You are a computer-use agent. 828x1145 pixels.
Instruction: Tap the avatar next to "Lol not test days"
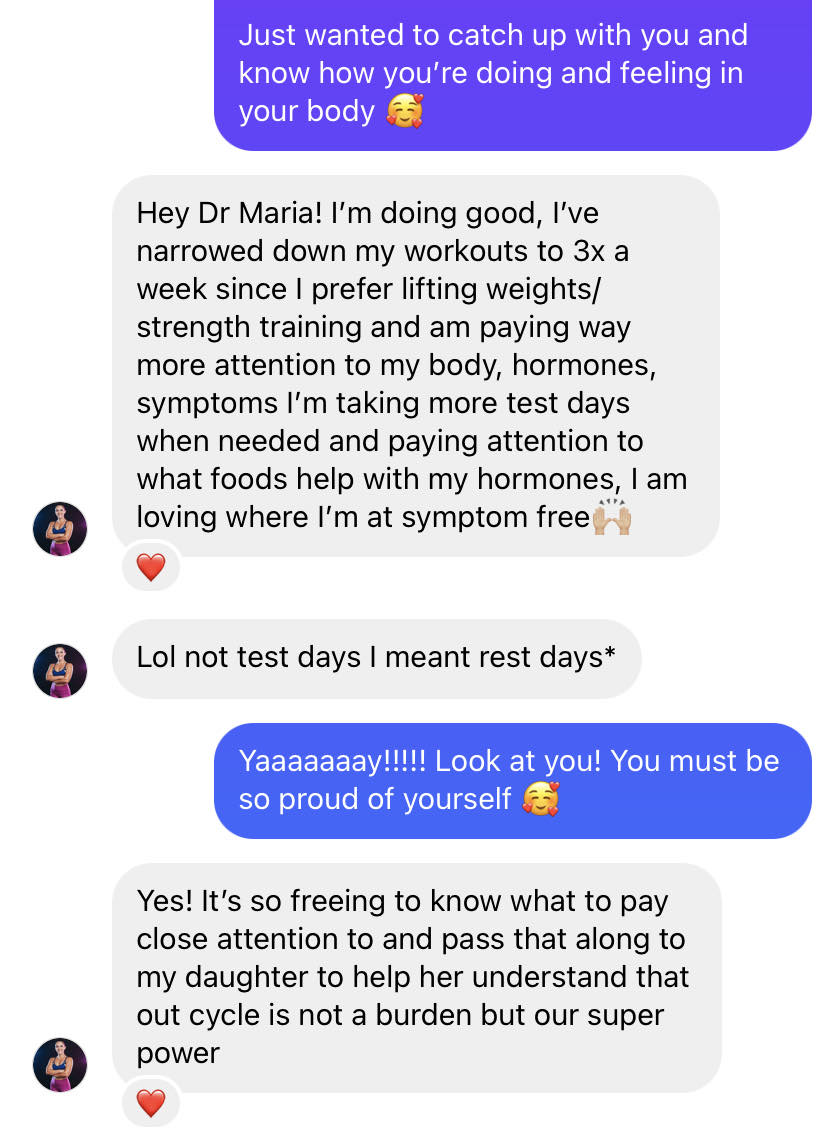click(x=60, y=670)
